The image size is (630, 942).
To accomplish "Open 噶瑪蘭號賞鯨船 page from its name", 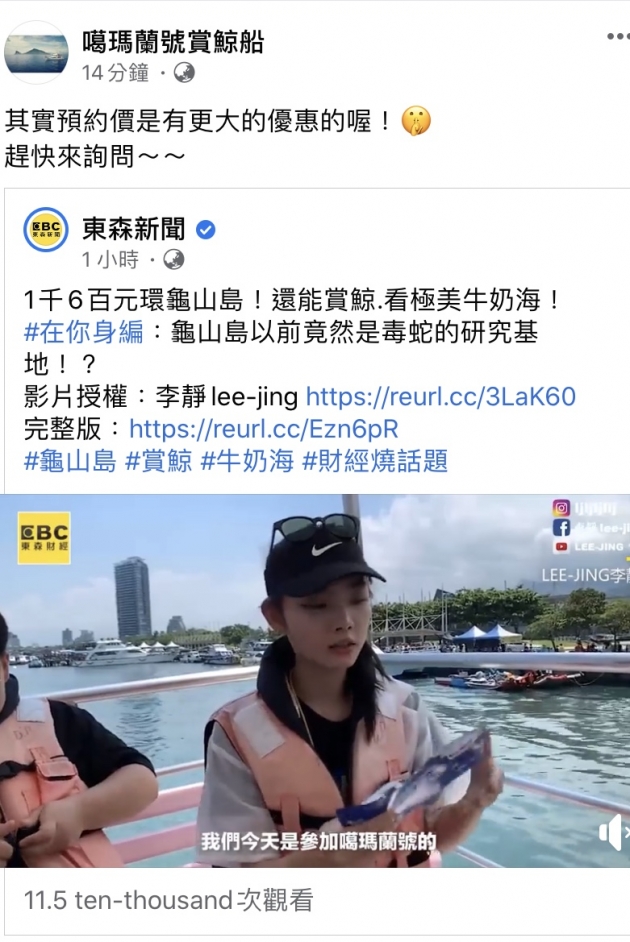I will (x=172, y=41).
